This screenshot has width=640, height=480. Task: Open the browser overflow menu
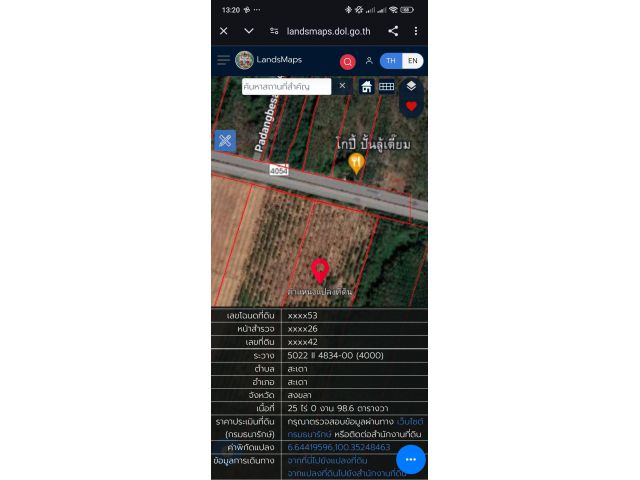click(416, 31)
